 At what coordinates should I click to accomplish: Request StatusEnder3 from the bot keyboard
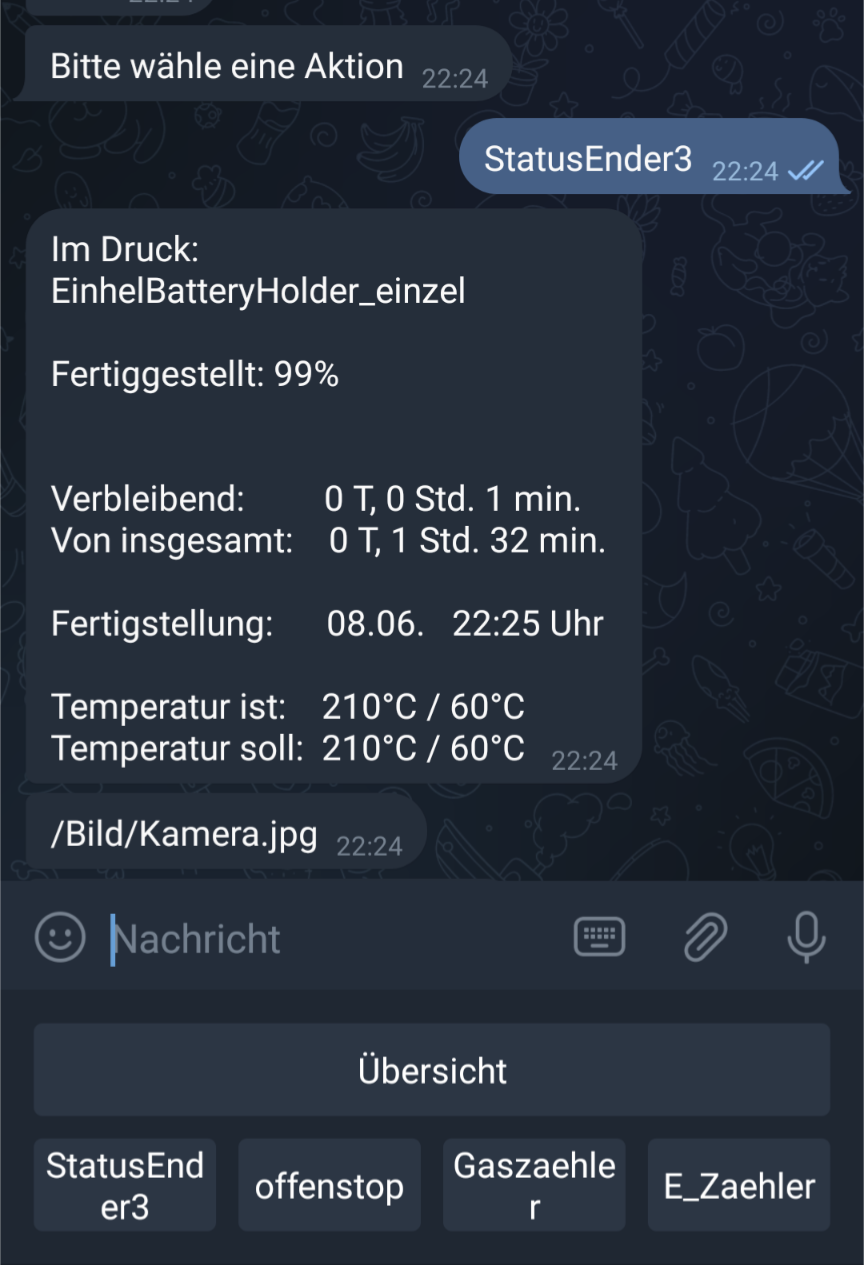point(125,1185)
